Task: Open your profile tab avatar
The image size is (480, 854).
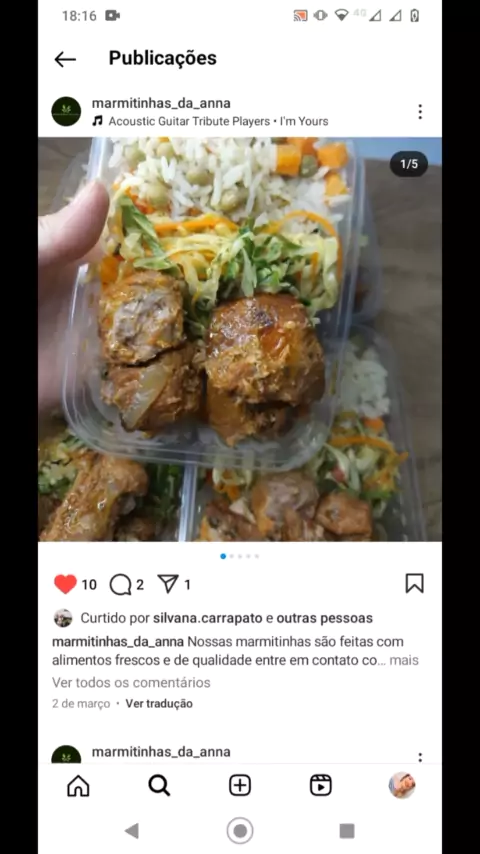Action: pos(402,785)
